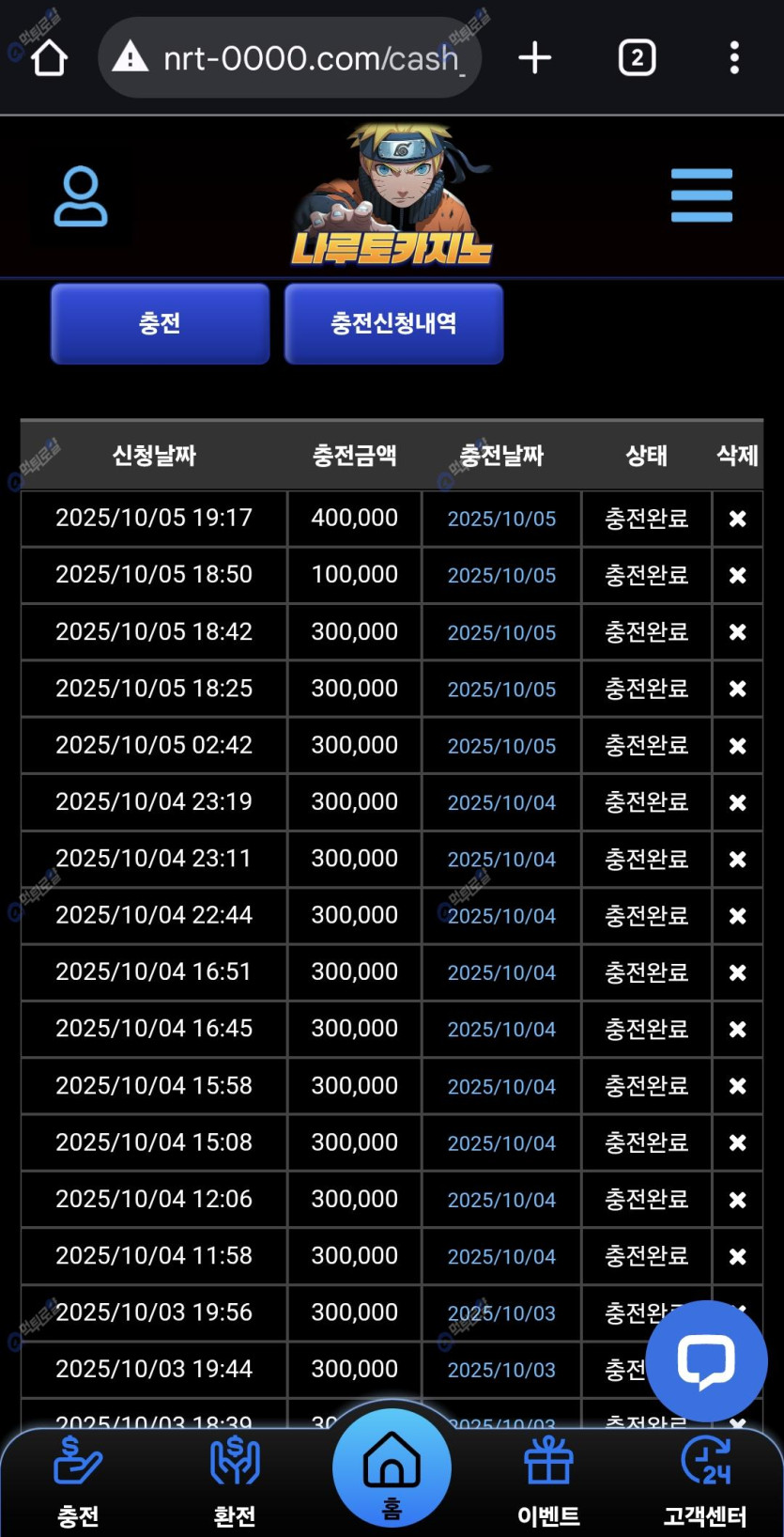Screen dimensions: 784x1537
Task: Open the live chat bubble
Action: click(706, 1360)
